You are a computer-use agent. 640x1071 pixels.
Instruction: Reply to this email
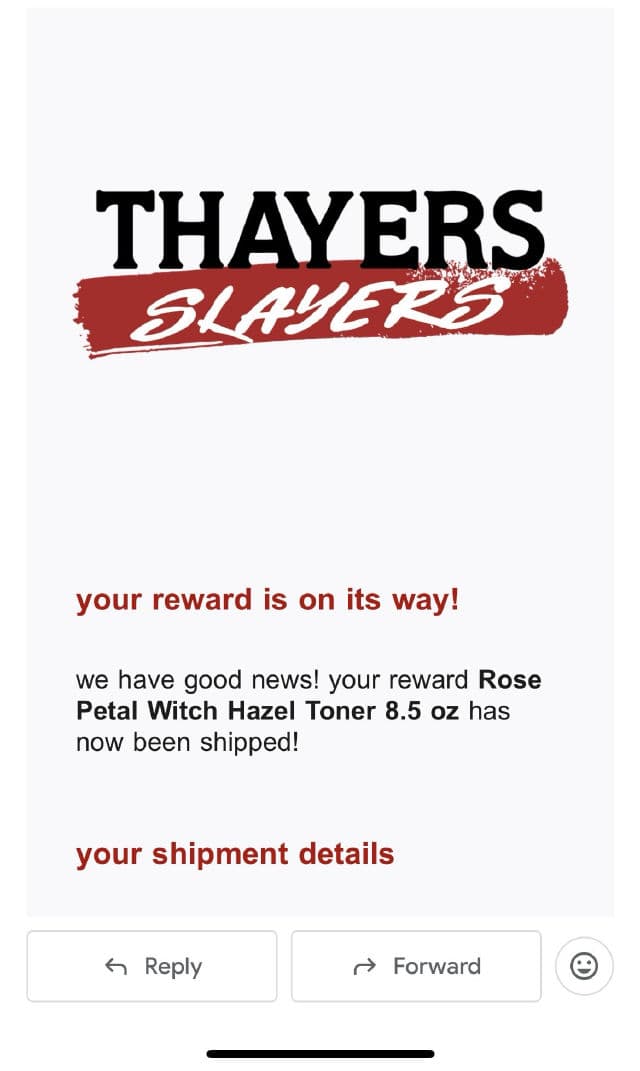click(x=152, y=966)
